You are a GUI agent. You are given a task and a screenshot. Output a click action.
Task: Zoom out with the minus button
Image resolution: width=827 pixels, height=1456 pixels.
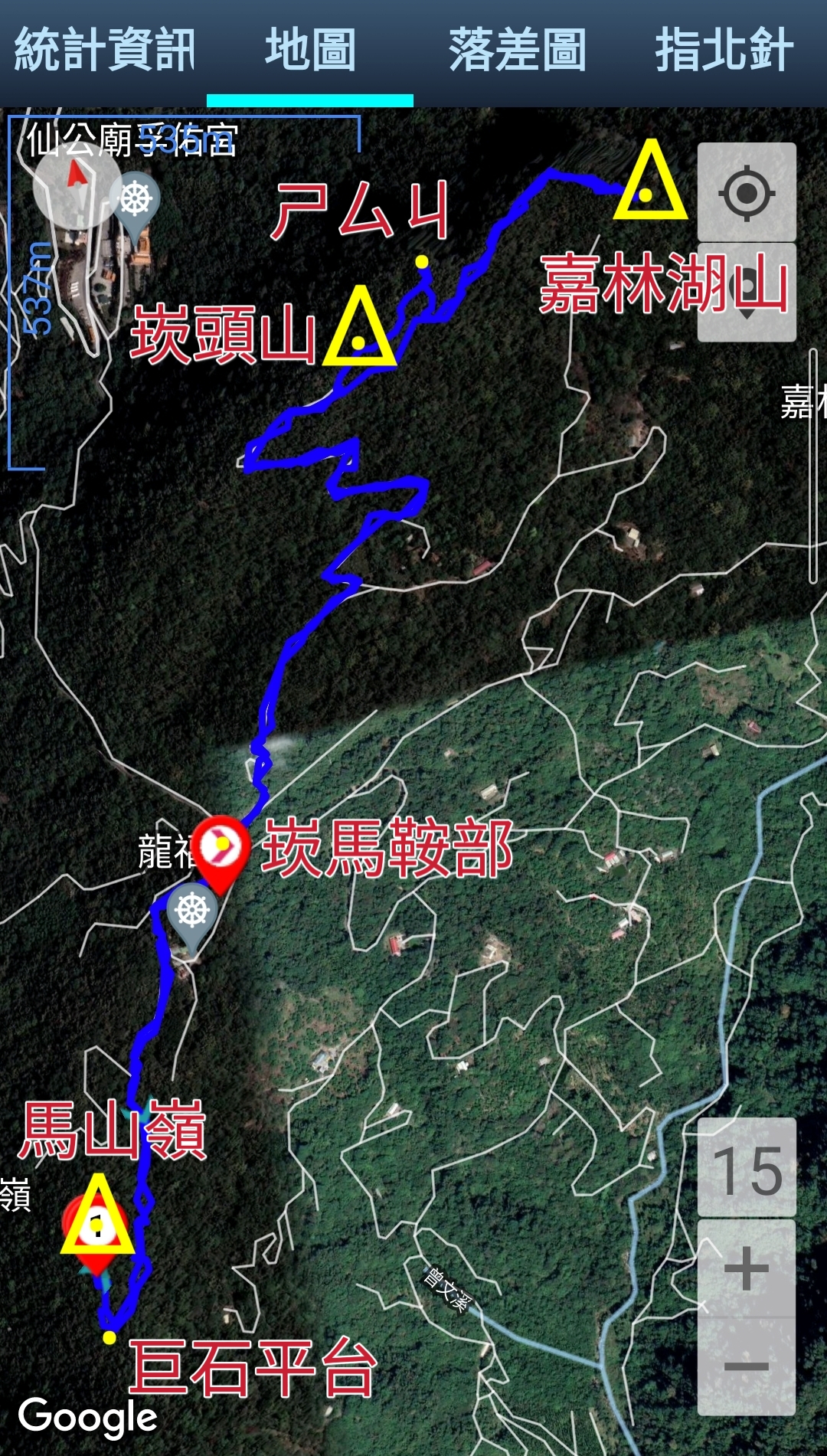(747, 1366)
